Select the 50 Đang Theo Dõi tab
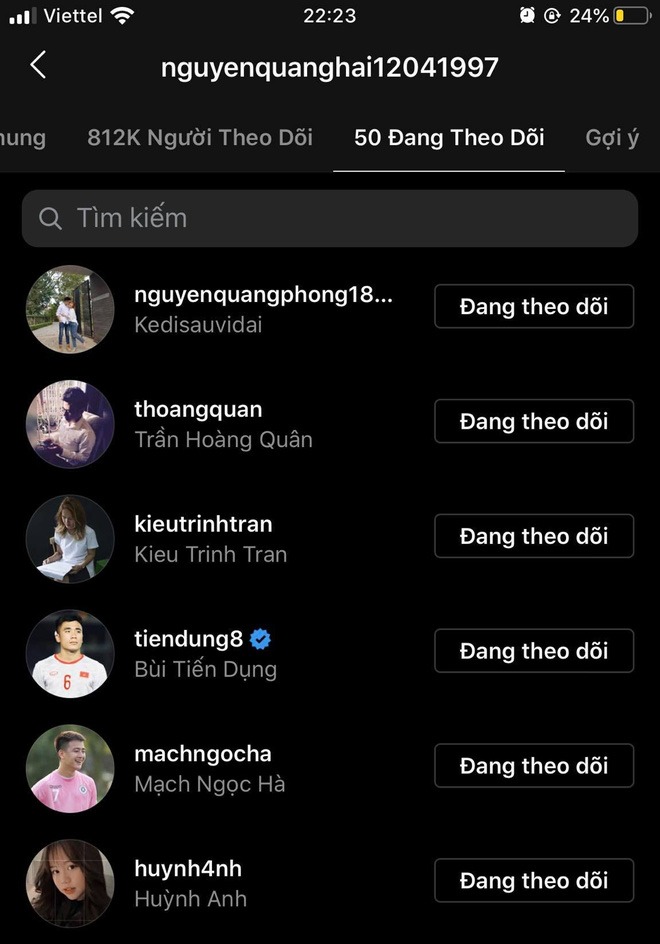The image size is (660, 944). point(449,138)
